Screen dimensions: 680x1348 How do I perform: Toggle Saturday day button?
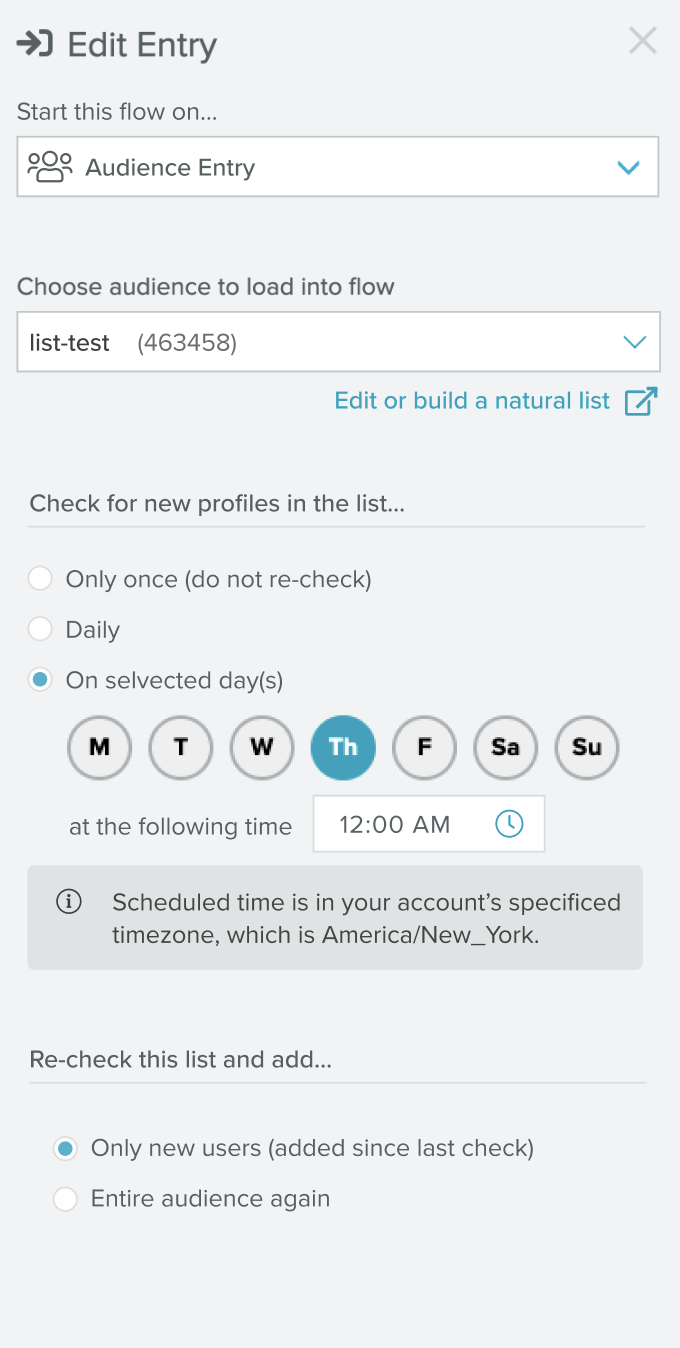point(506,747)
